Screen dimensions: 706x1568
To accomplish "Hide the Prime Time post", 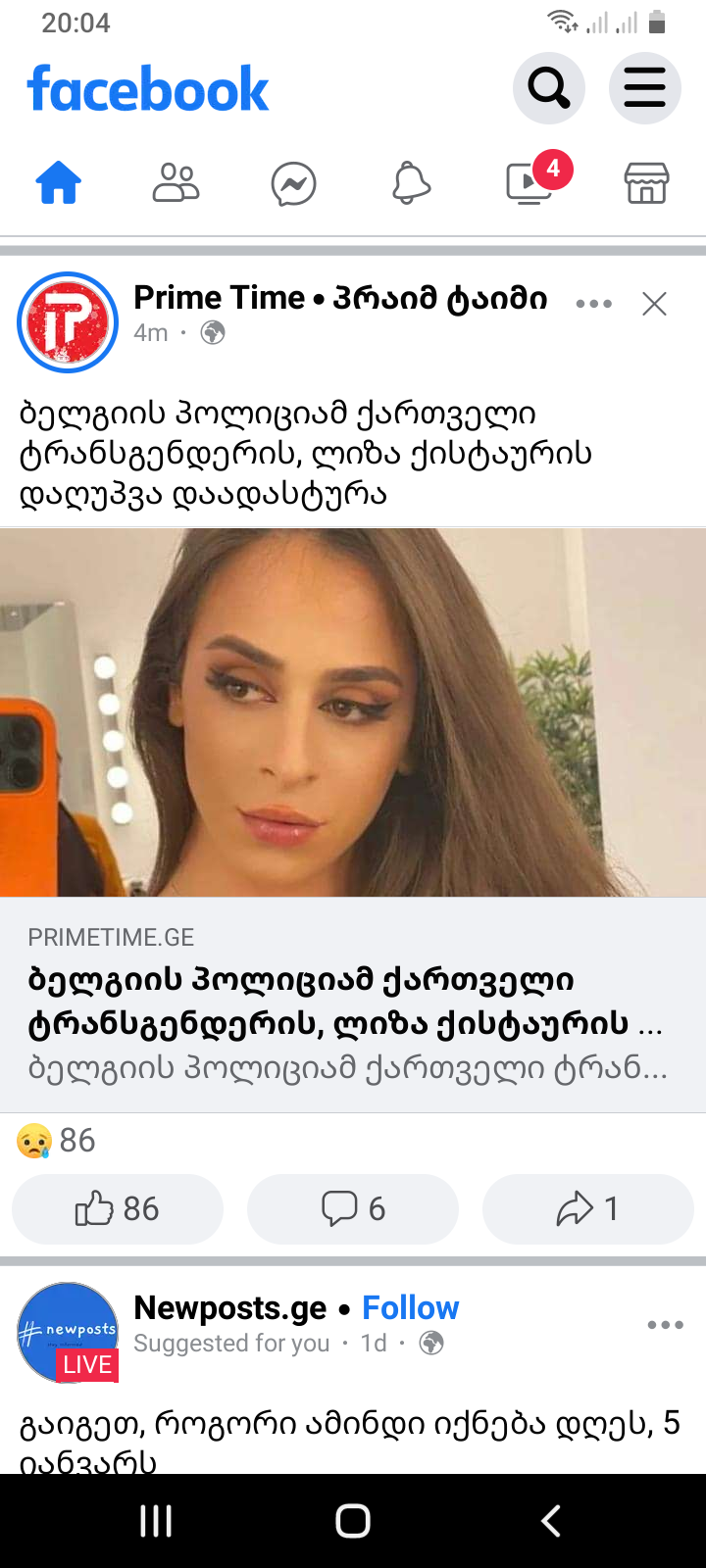I will (654, 304).
